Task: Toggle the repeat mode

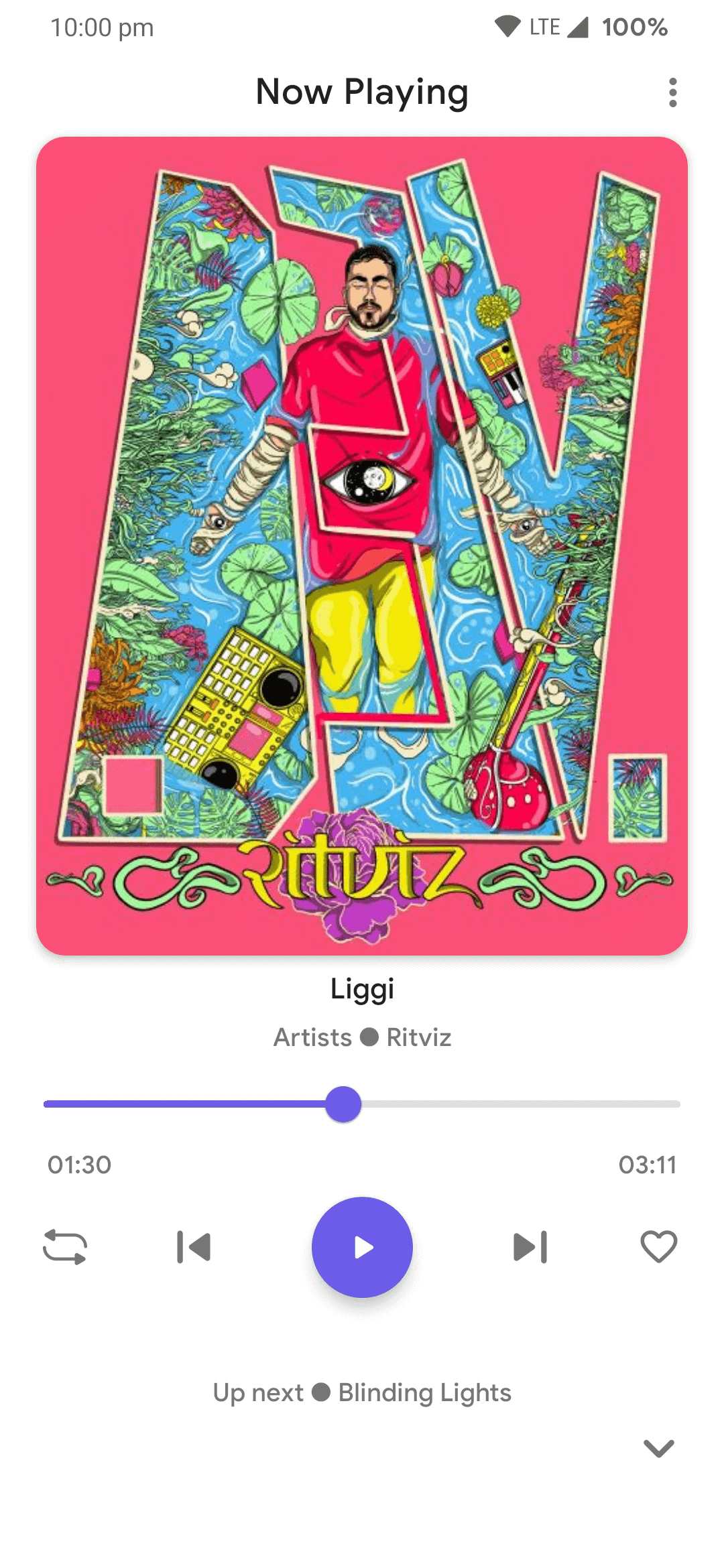Action: [x=65, y=1247]
